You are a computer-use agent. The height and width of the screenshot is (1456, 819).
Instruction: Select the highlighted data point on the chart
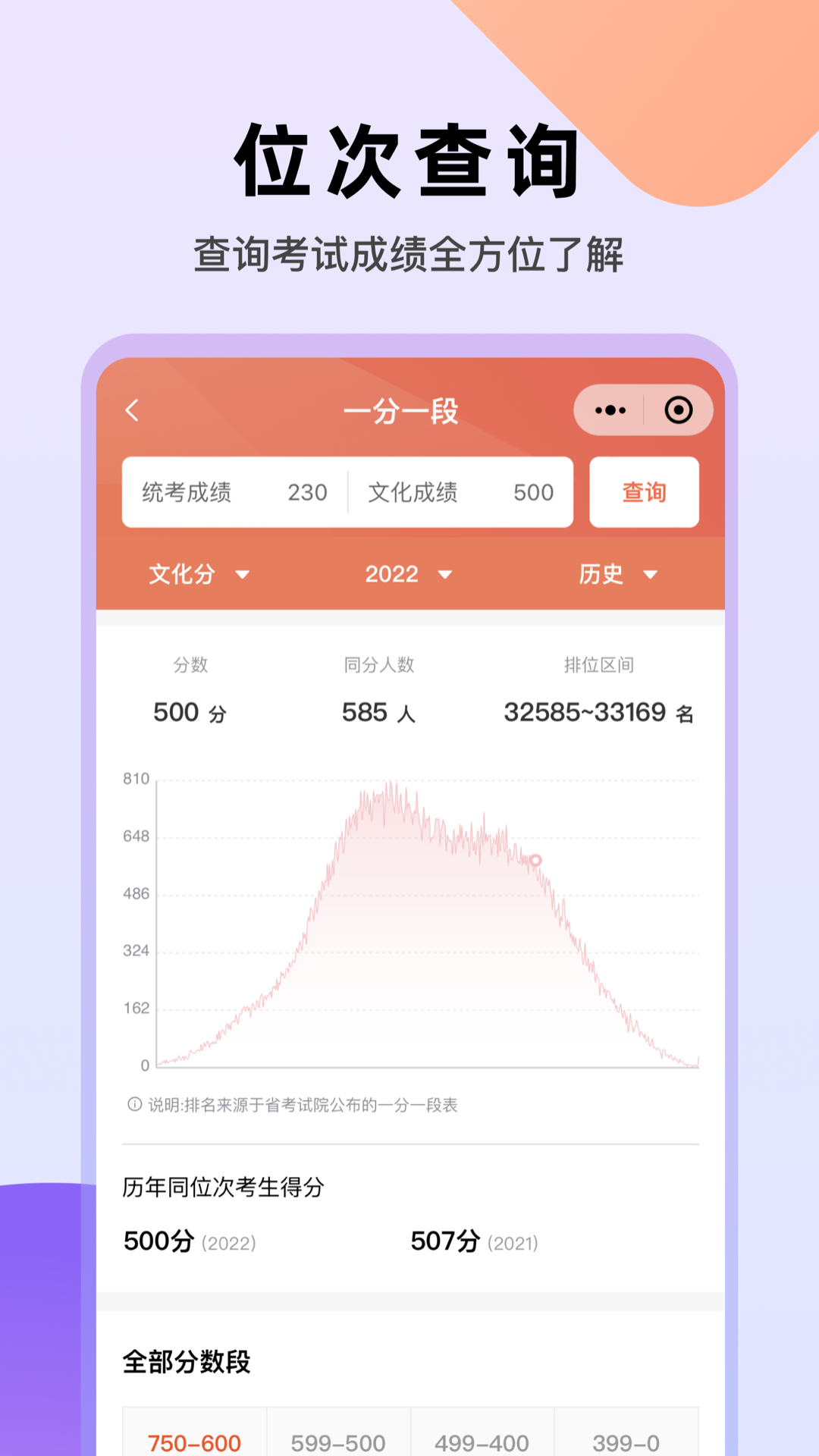pos(535,861)
